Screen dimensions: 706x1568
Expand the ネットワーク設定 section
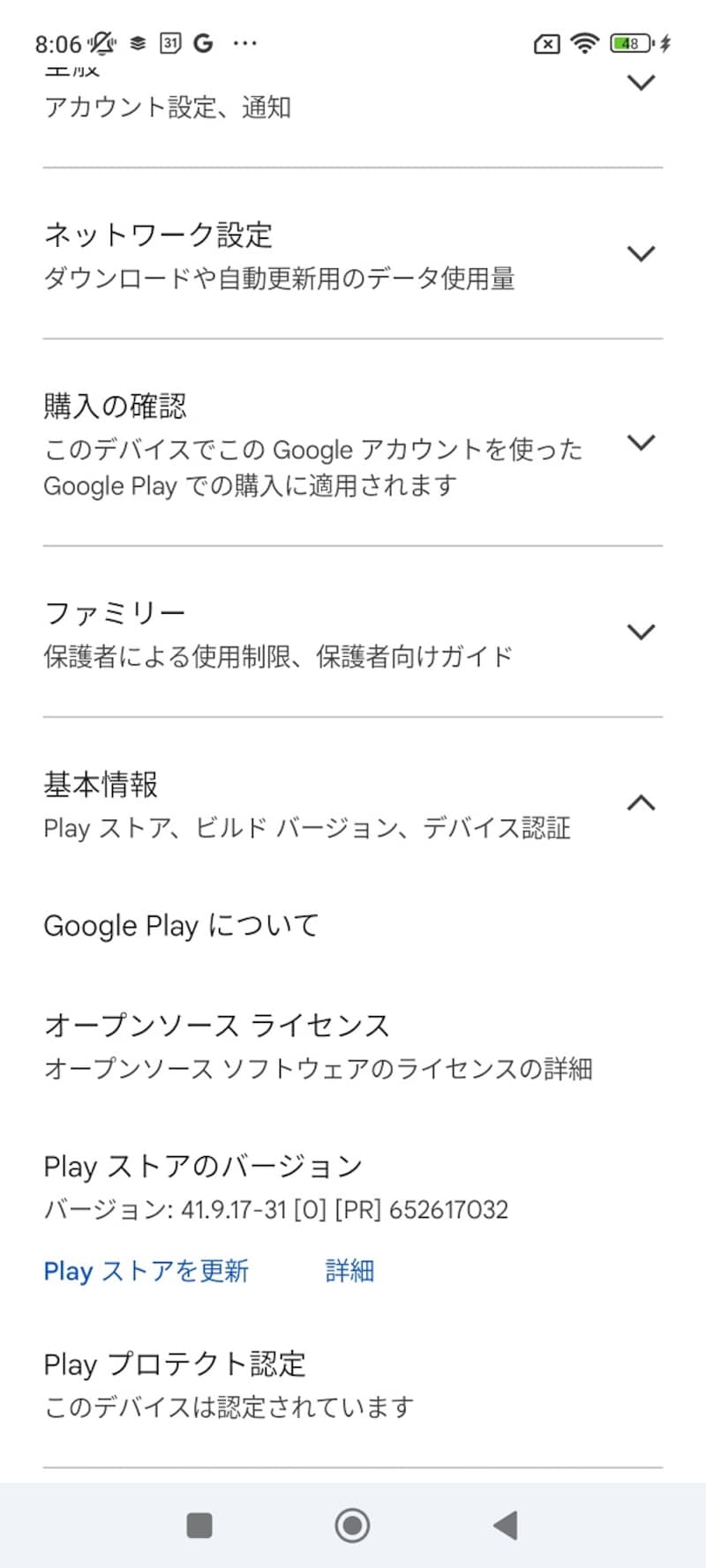(x=641, y=253)
